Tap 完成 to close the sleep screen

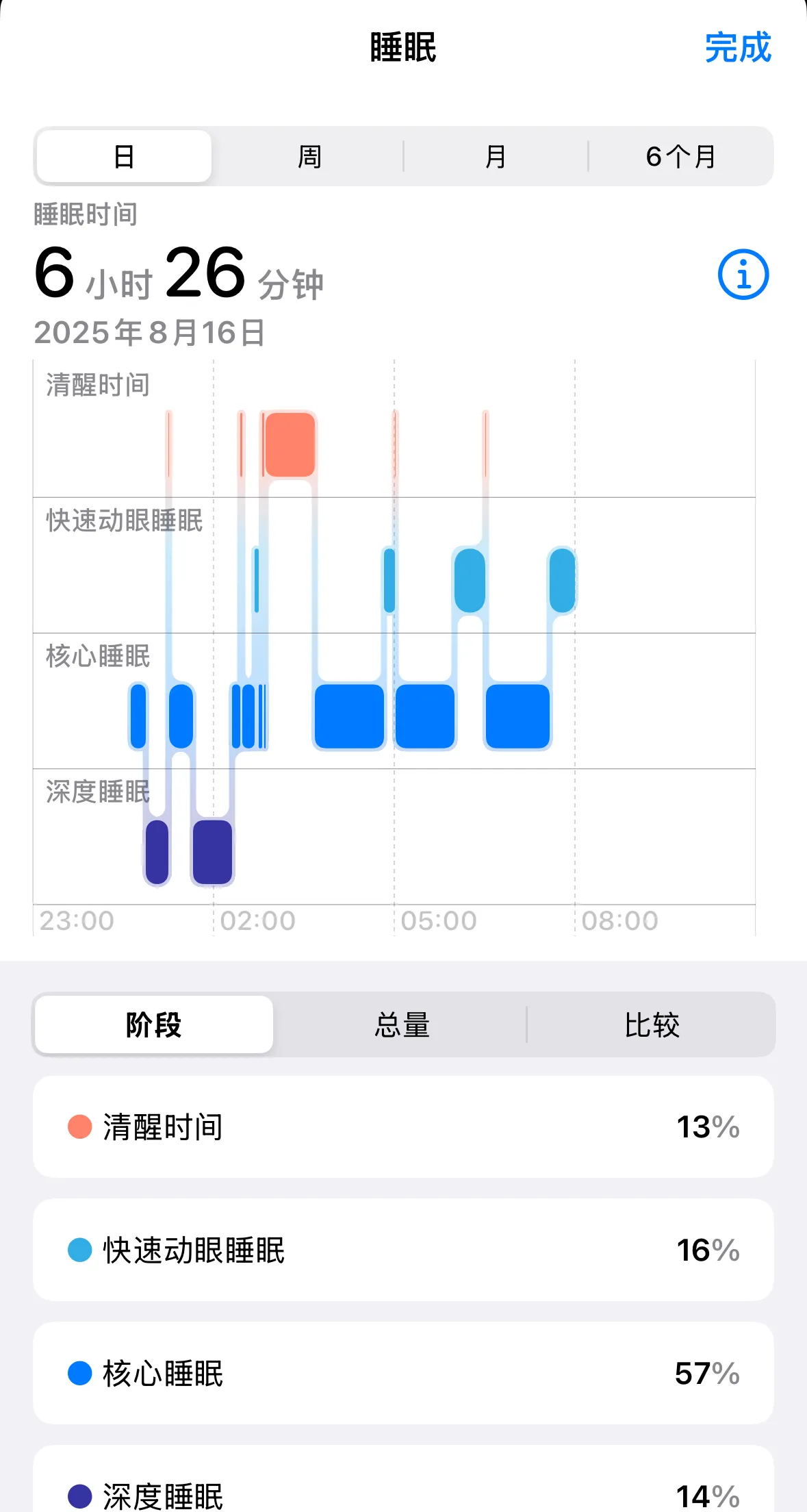click(x=737, y=48)
